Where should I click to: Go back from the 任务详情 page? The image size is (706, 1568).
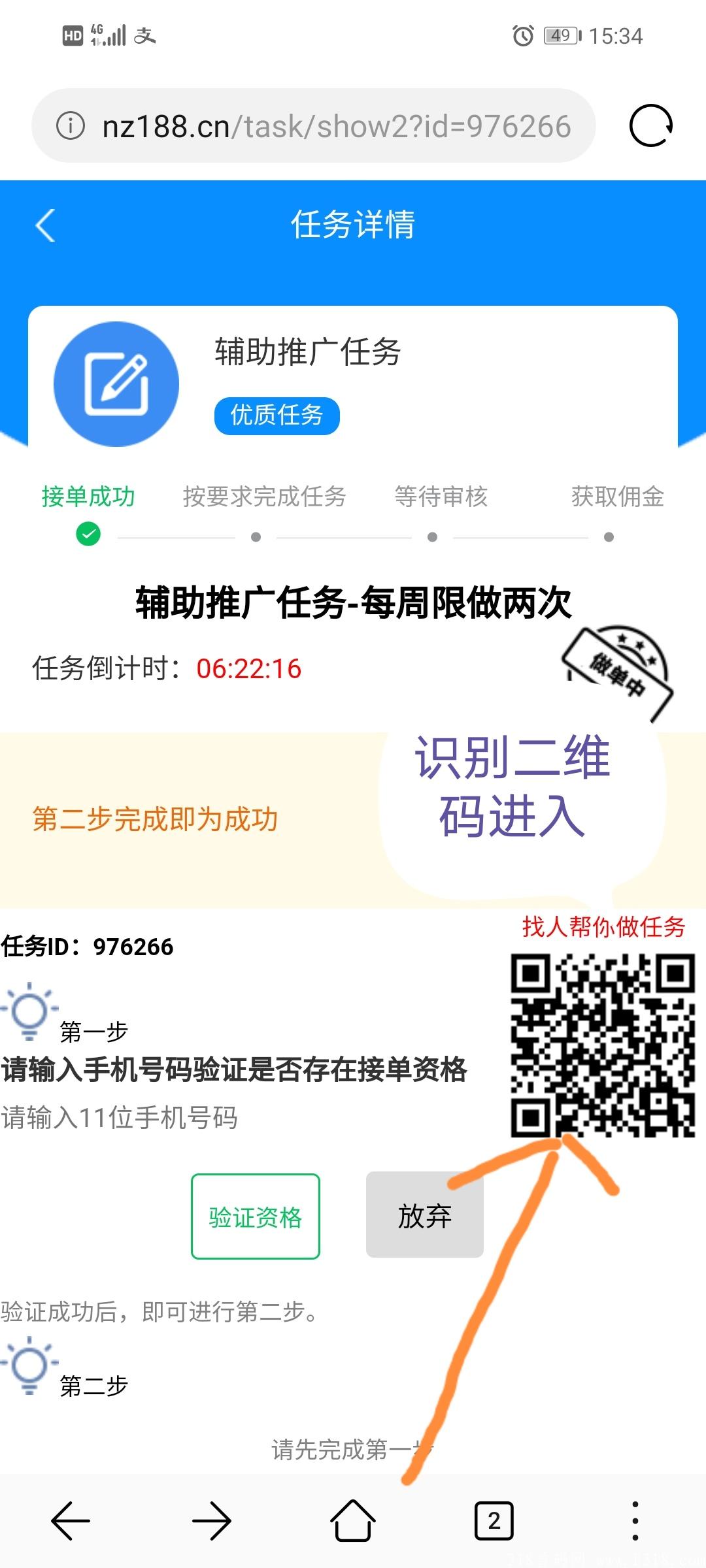pyautogui.click(x=45, y=225)
